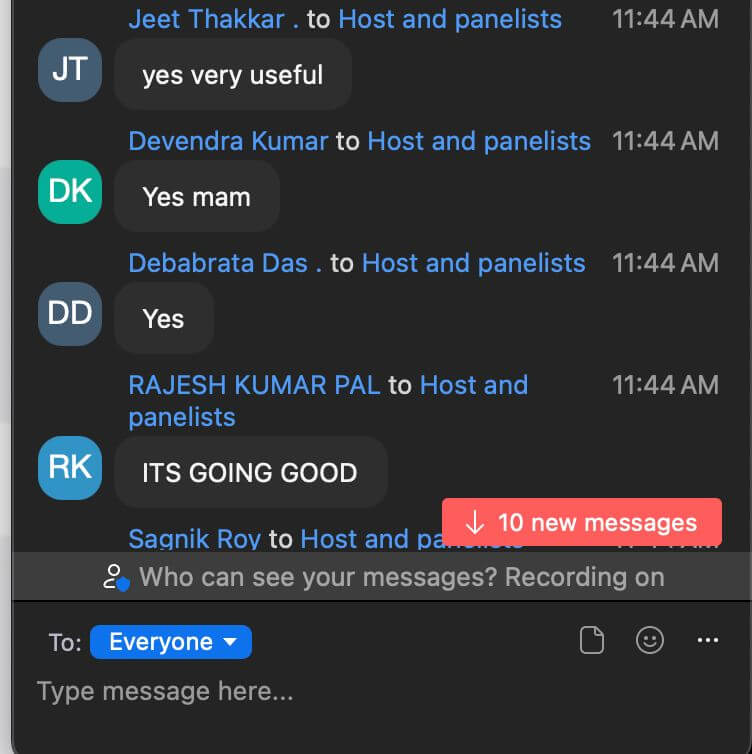752x754 pixels.
Task: Open the Everyone recipient dropdown
Action: pos(170,642)
